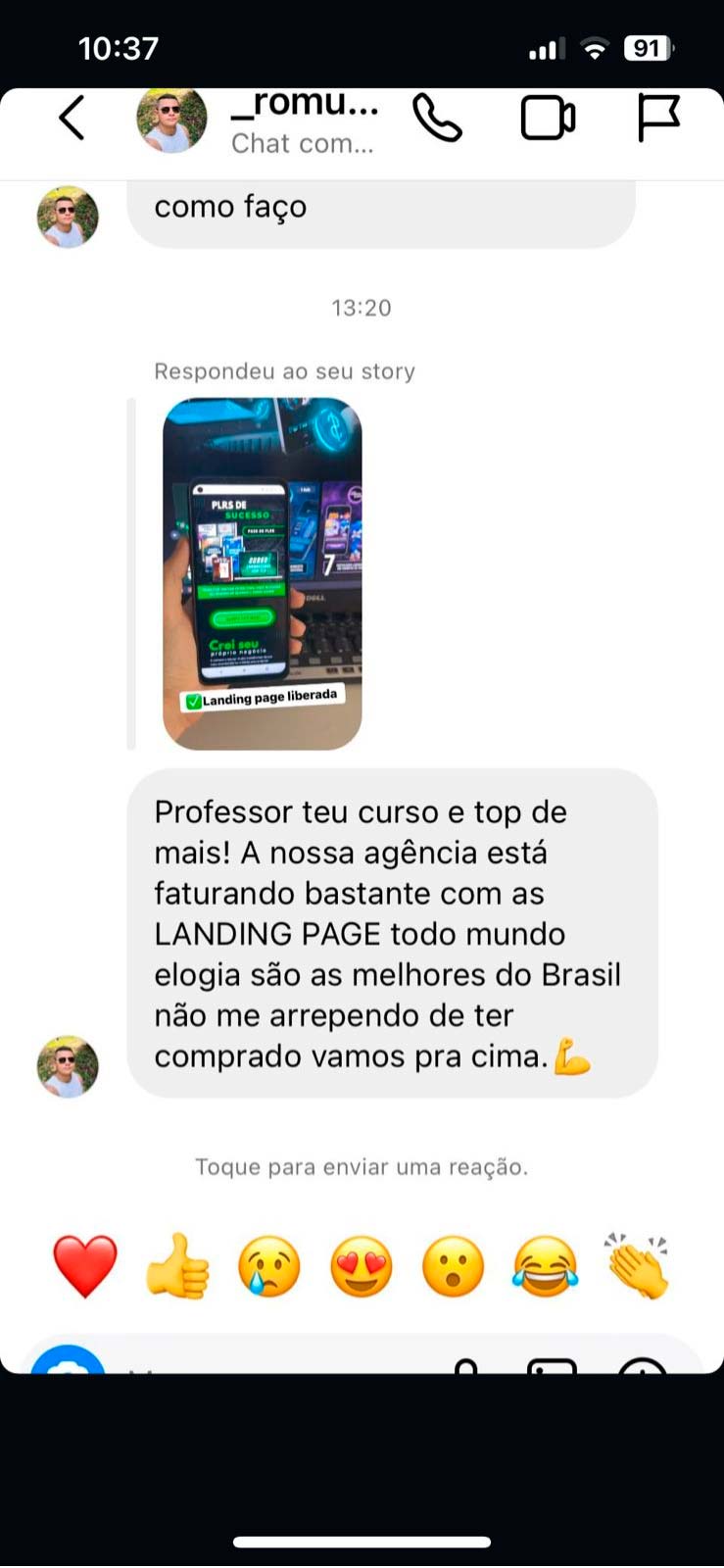React with the crying face emoji
The width and height of the screenshot is (724, 1568).
point(269,1266)
